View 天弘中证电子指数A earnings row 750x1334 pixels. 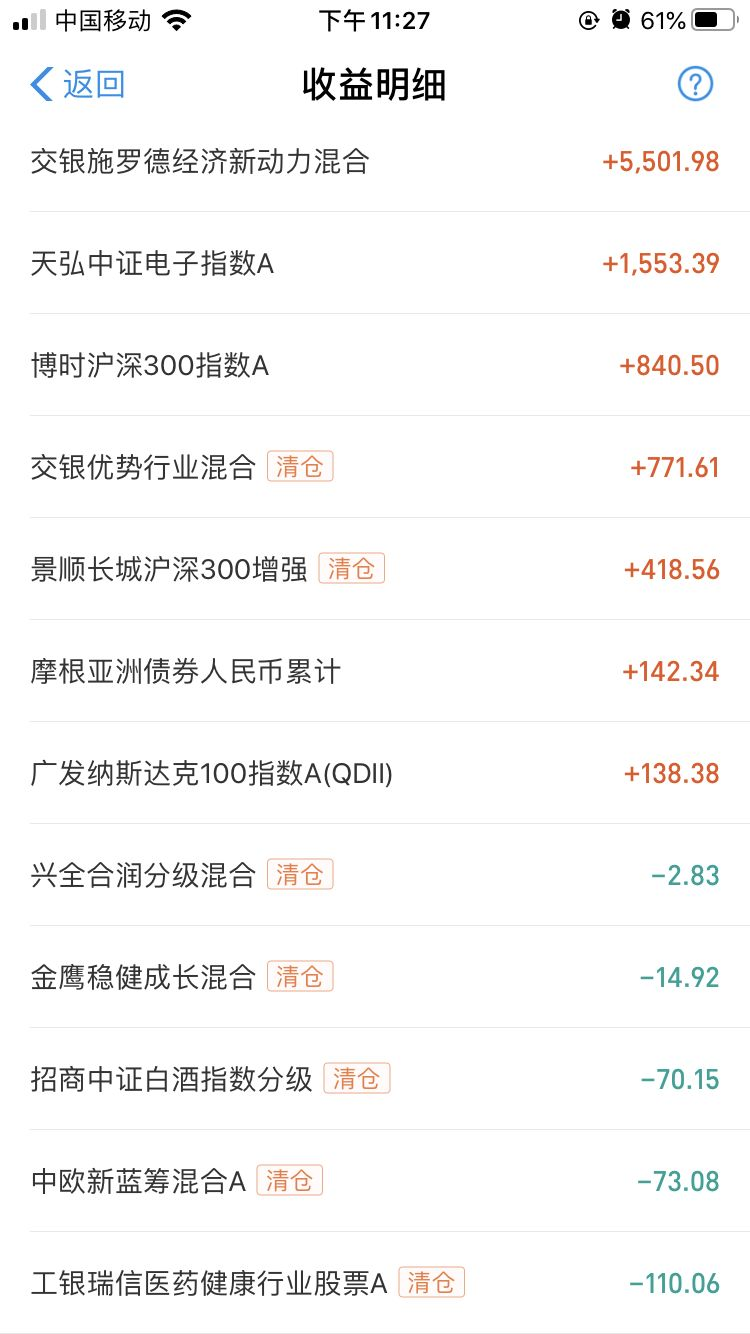point(375,263)
